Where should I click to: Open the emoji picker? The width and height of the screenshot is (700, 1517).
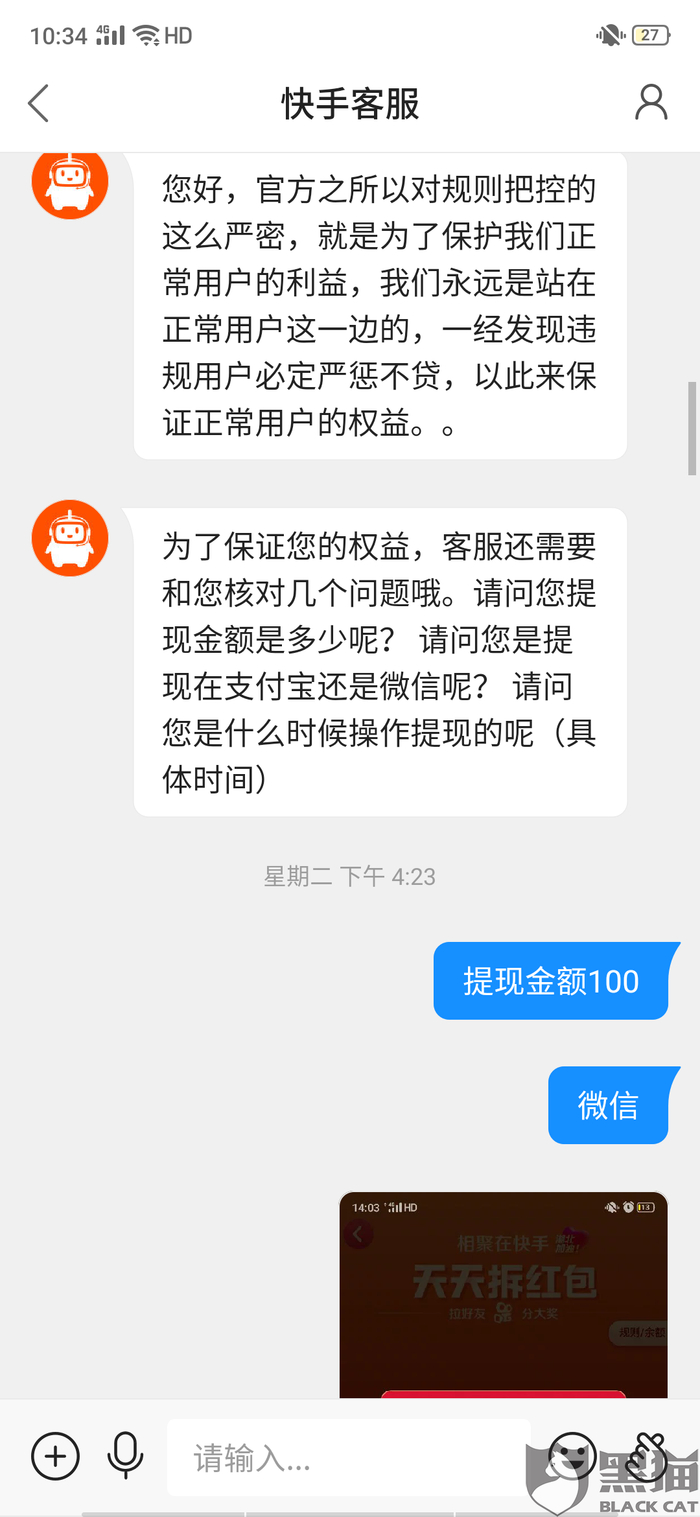click(573, 1455)
